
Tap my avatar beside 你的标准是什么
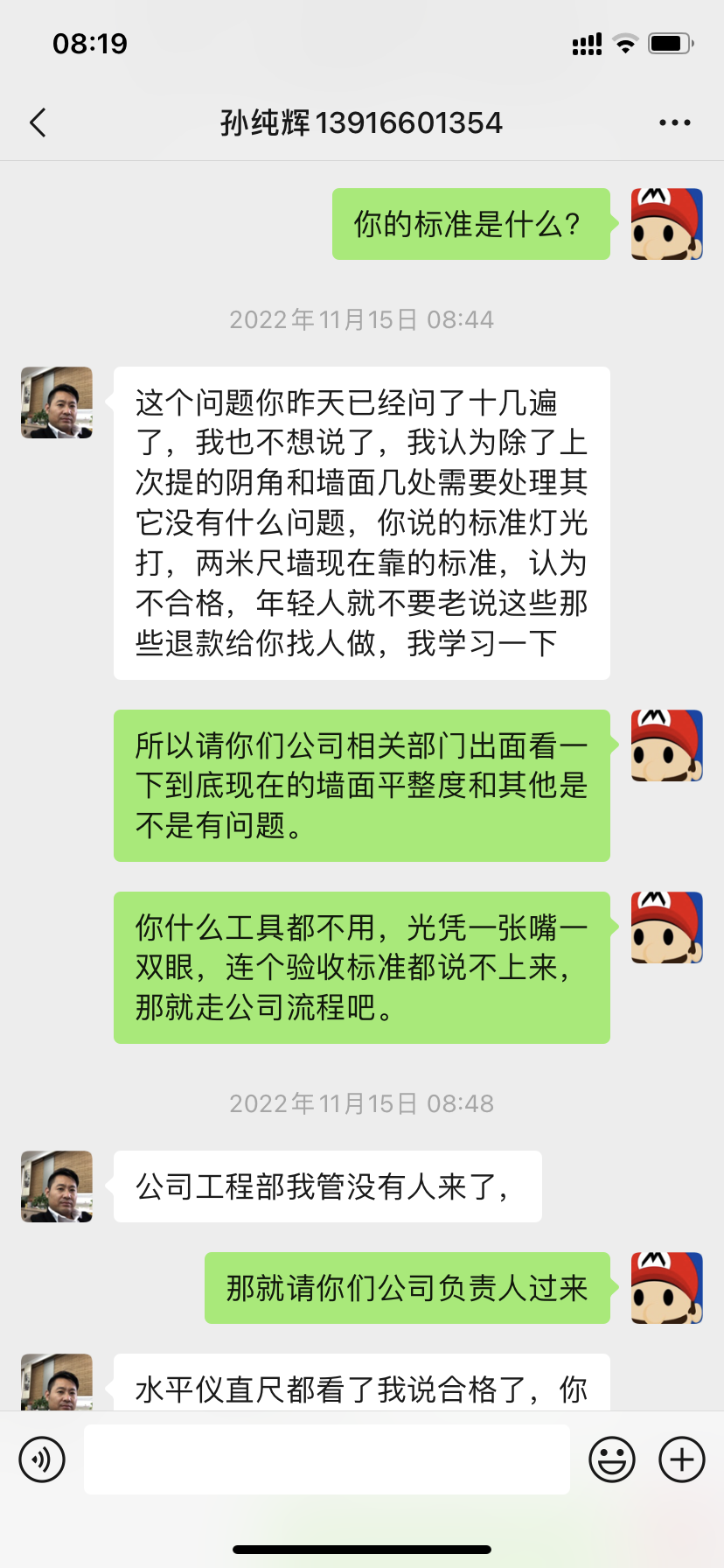[666, 224]
